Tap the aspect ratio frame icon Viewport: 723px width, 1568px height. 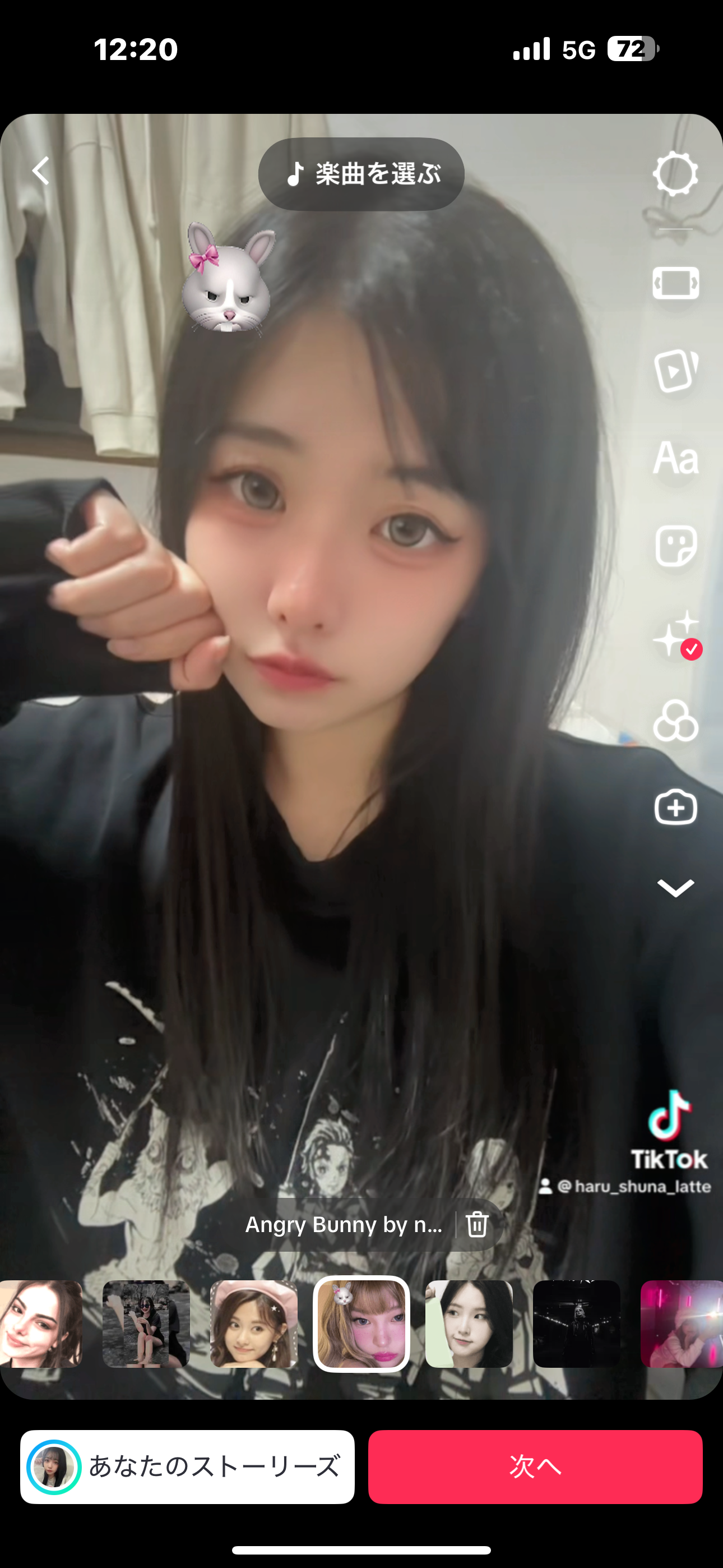coord(675,283)
